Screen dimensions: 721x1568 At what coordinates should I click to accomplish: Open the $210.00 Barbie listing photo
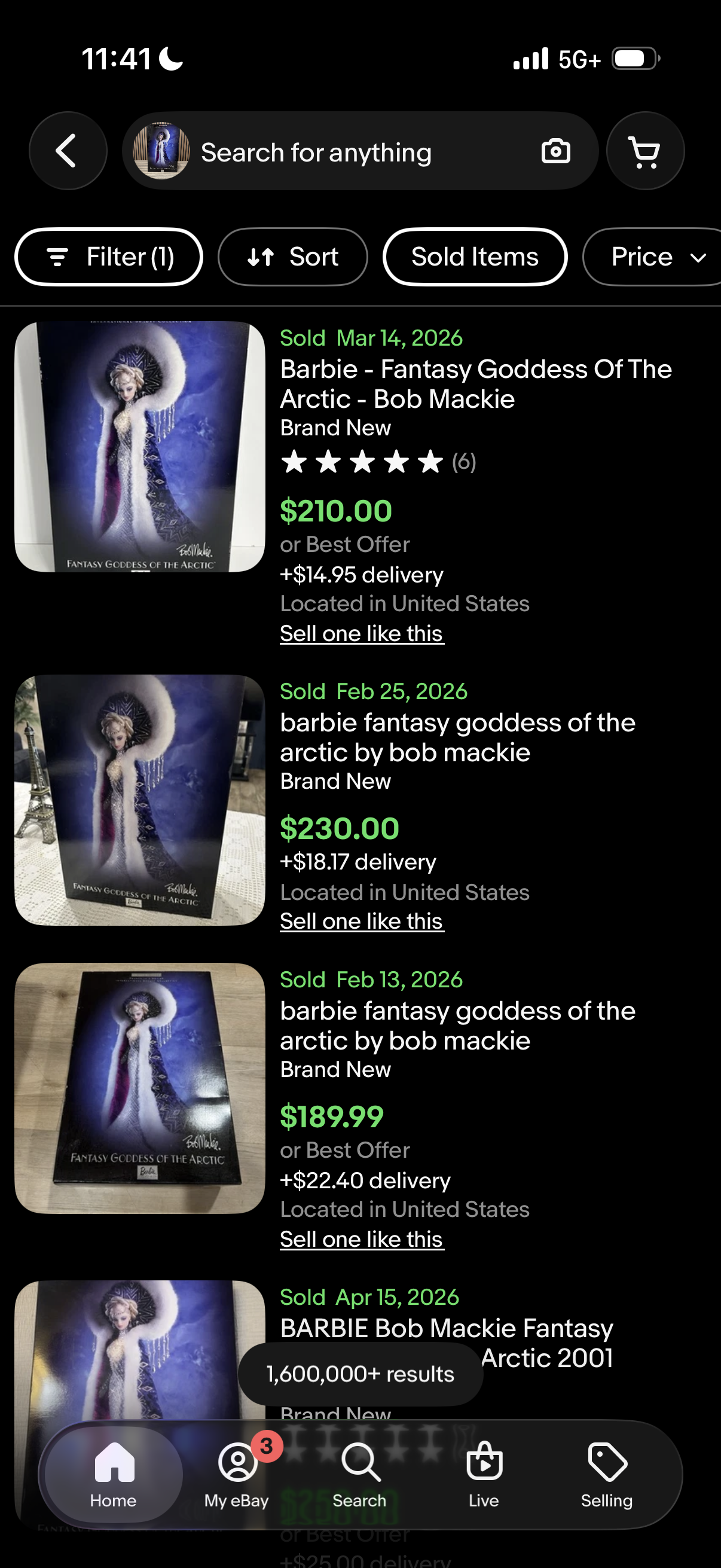pyautogui.click(x=140, y=447)
